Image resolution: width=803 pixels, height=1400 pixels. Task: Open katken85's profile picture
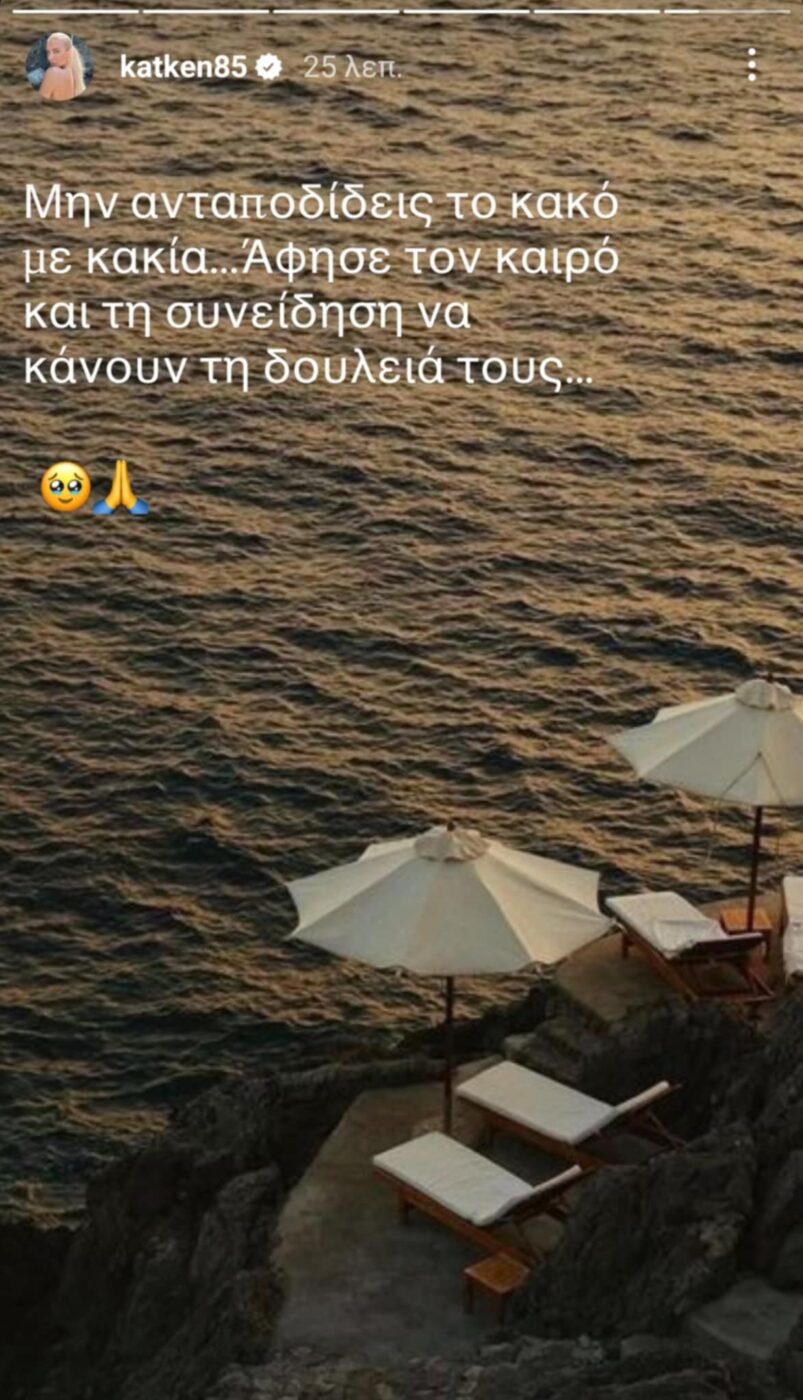point(60,67)
